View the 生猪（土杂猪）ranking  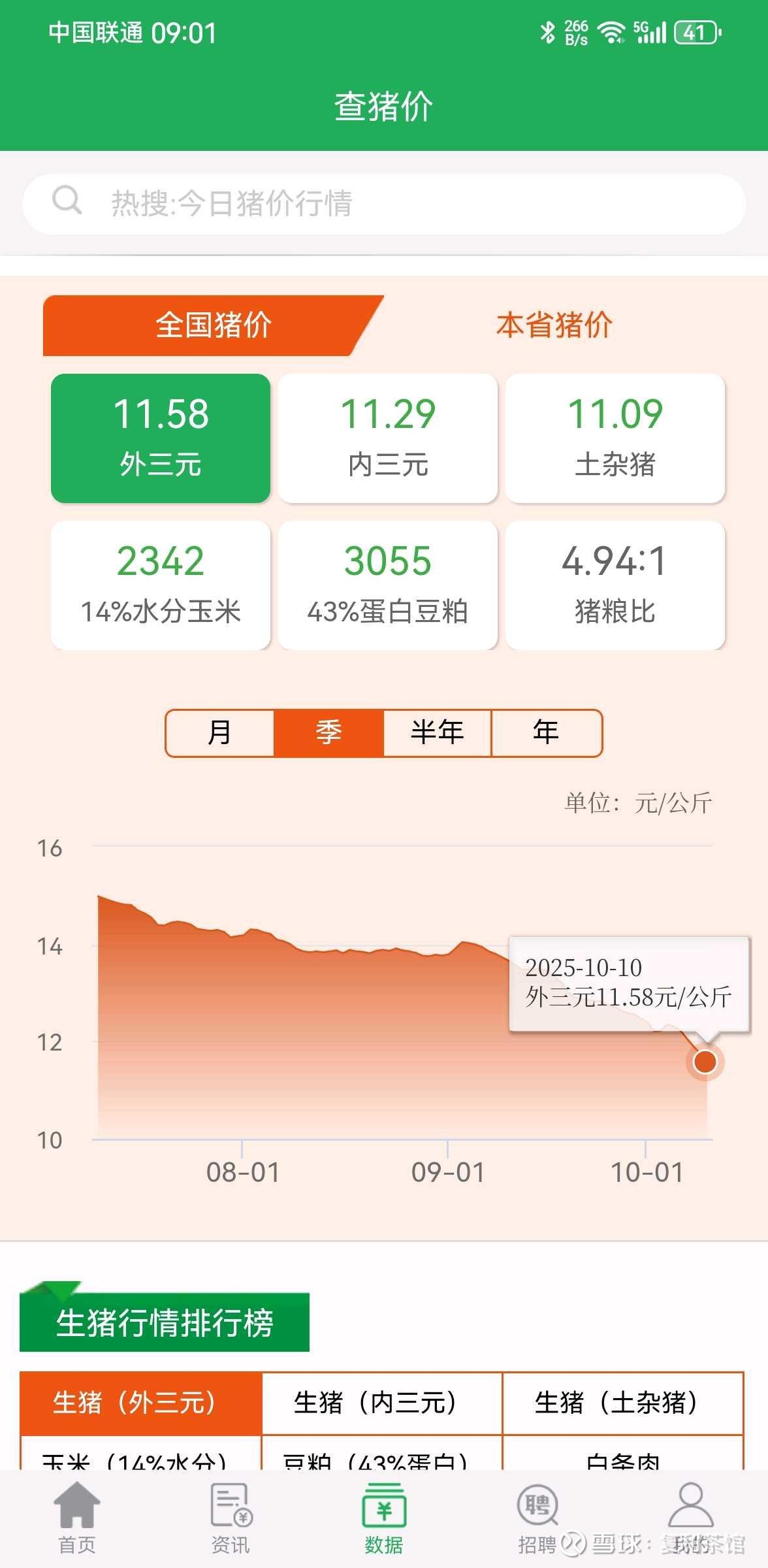click(x=622, y=1403)
